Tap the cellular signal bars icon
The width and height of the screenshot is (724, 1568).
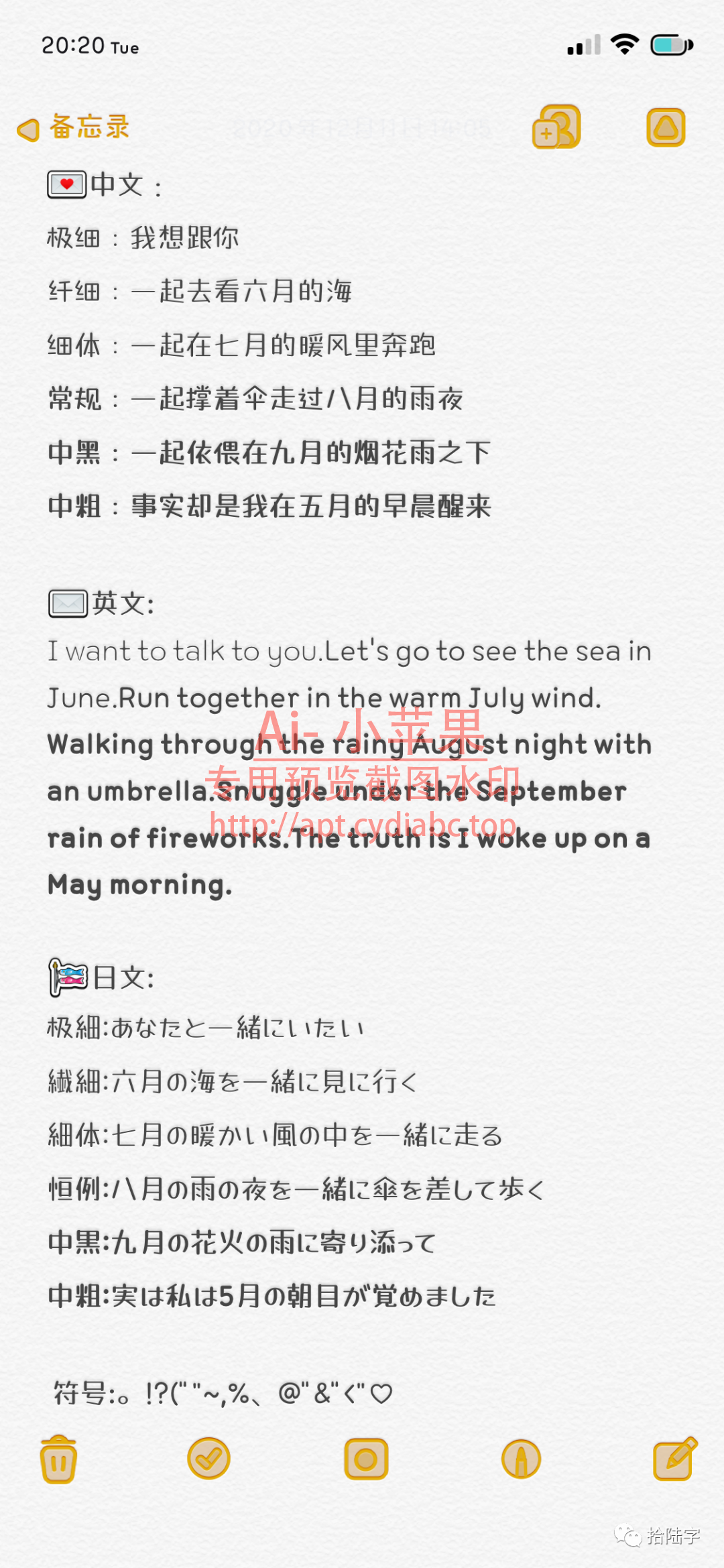pyautogui.click(x=585, y=46)
